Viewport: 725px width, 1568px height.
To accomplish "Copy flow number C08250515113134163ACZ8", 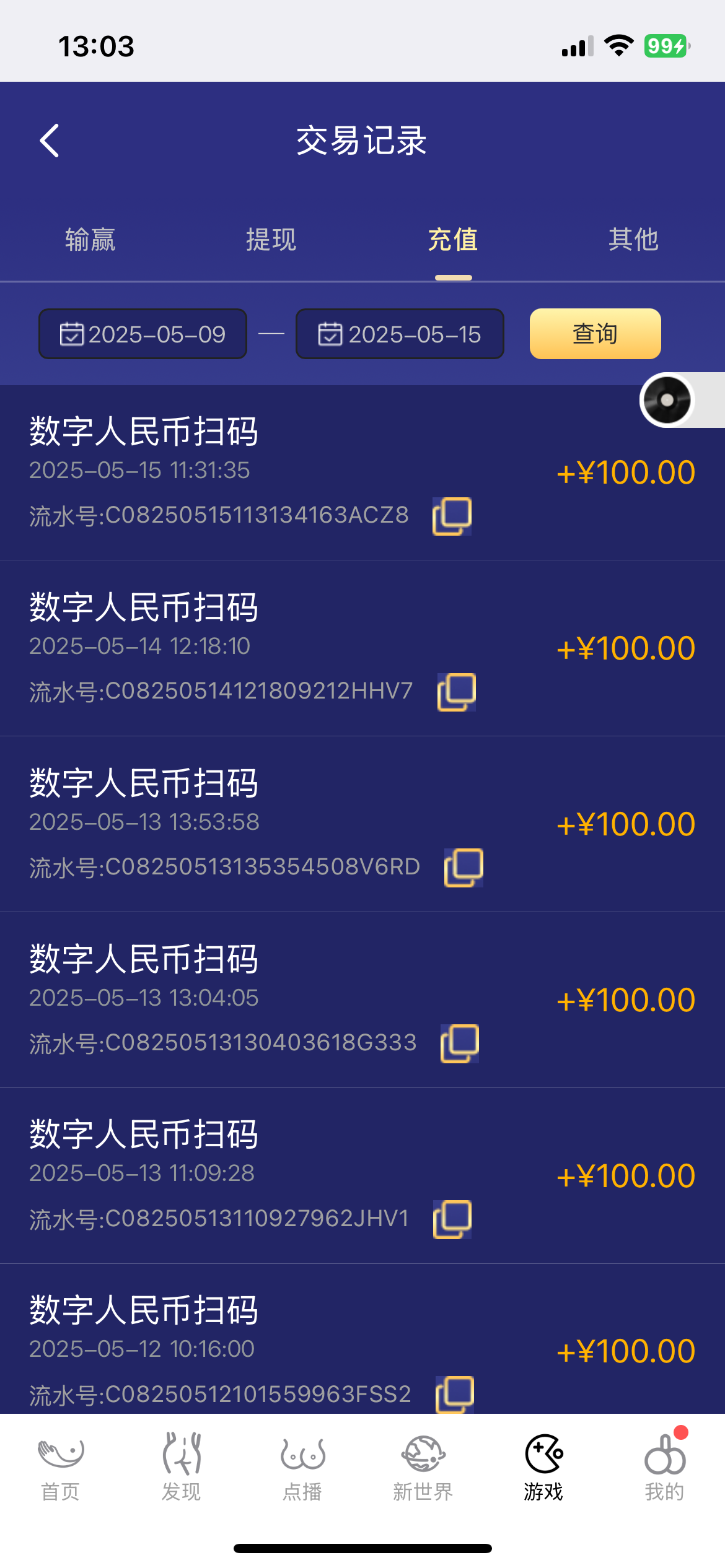I will click(453, 515).
